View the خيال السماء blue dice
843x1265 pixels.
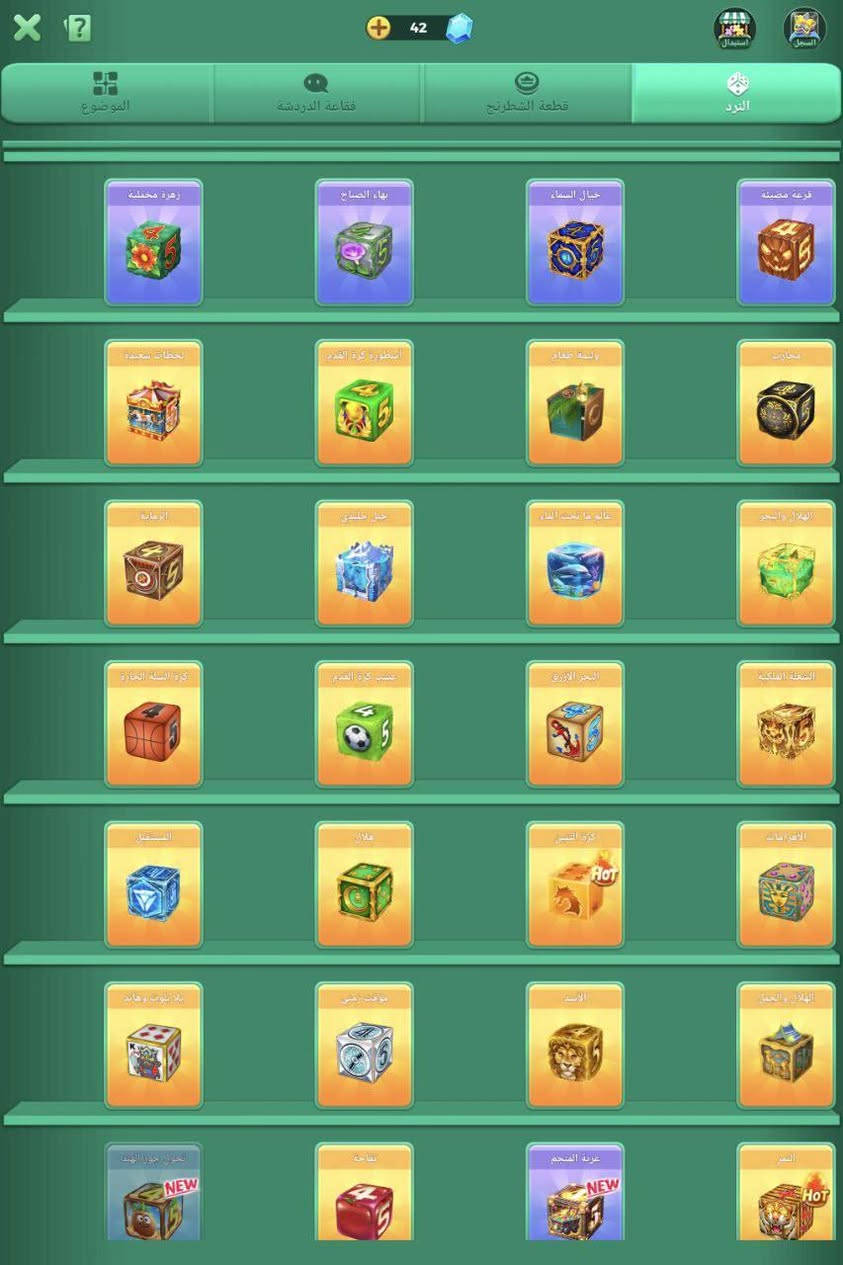[x=575, y=243]
